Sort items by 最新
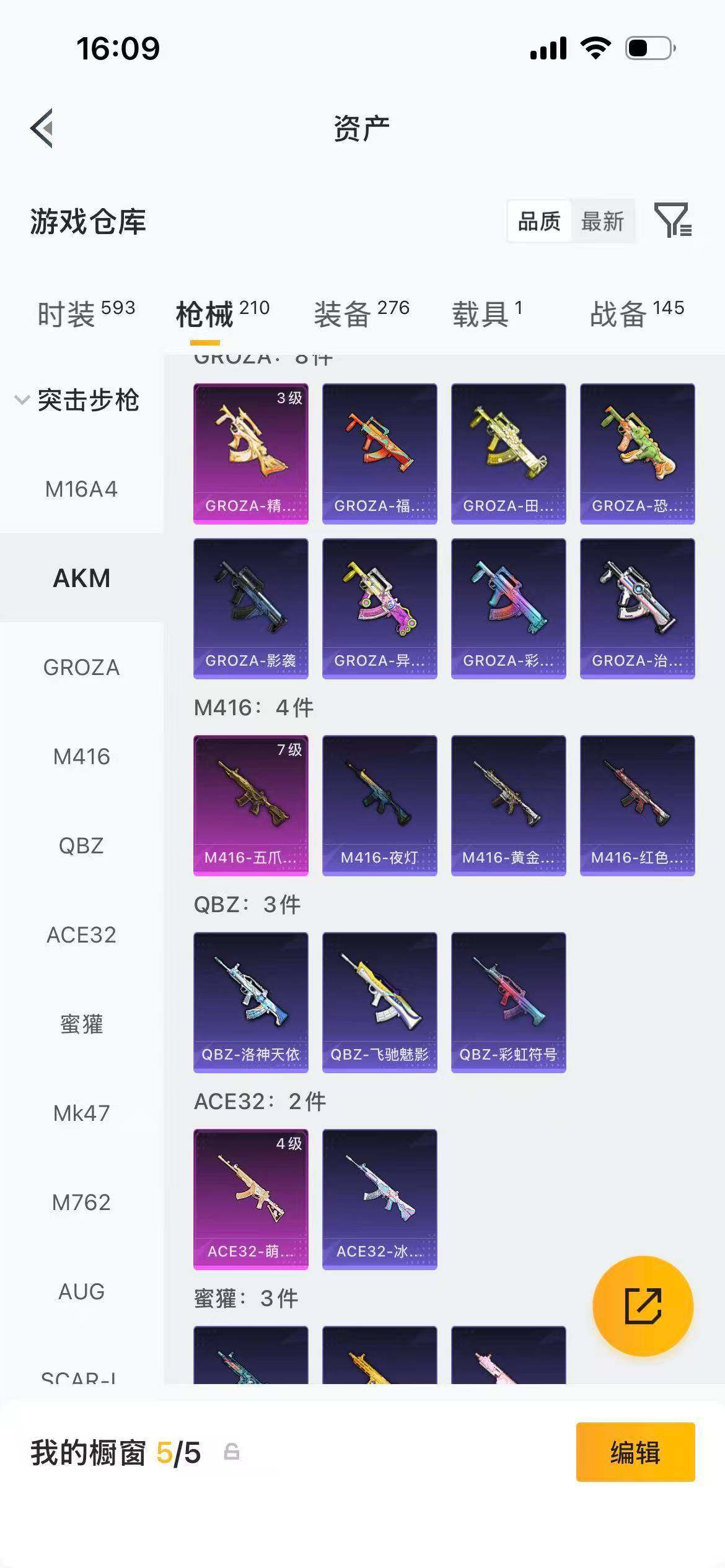Screen dimensions: 725x1568 [x=602, y=221]
